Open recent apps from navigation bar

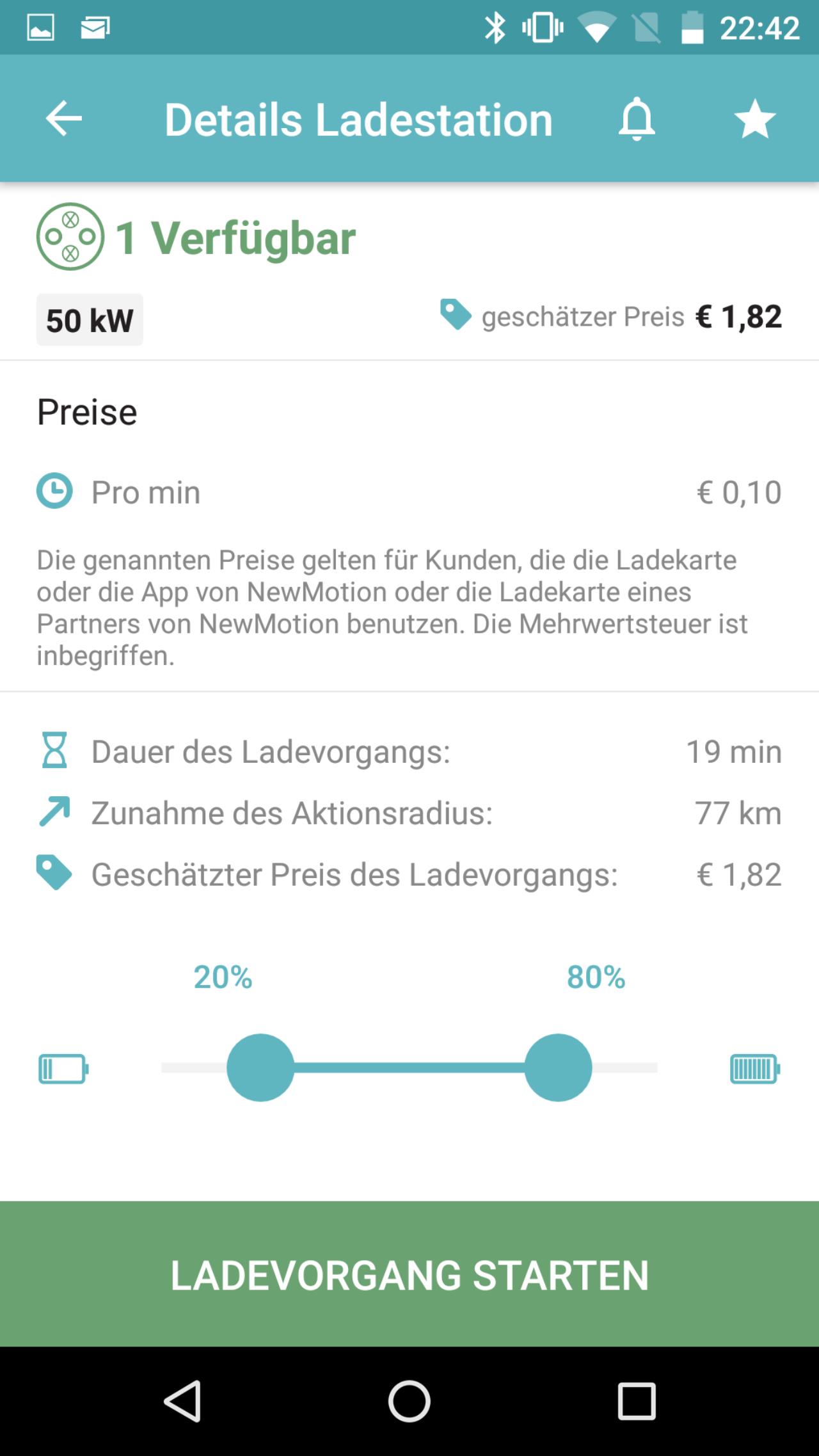coord(637,1401)
